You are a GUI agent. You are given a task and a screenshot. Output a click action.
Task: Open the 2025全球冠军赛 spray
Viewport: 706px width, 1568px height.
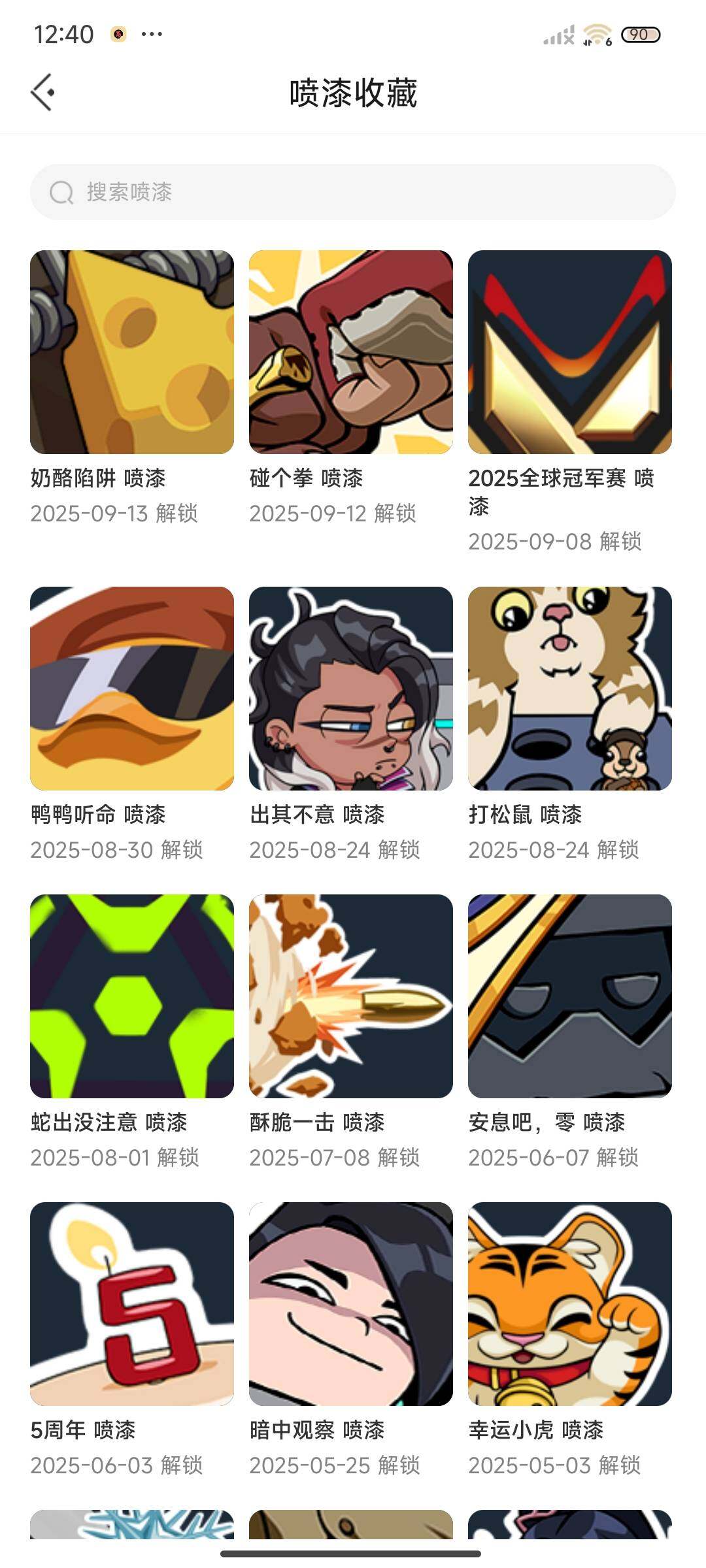570,352
